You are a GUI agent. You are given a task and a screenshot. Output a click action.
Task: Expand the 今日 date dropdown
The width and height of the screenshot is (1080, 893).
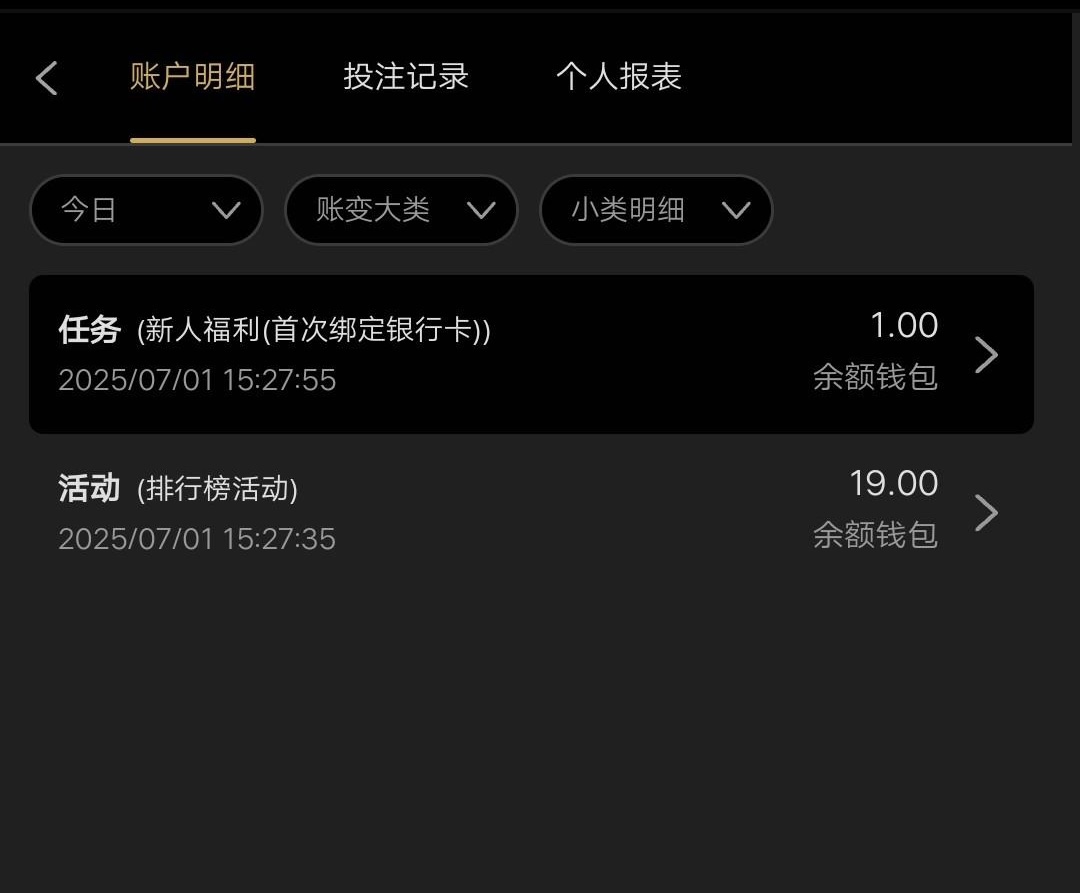click(146, 210)
